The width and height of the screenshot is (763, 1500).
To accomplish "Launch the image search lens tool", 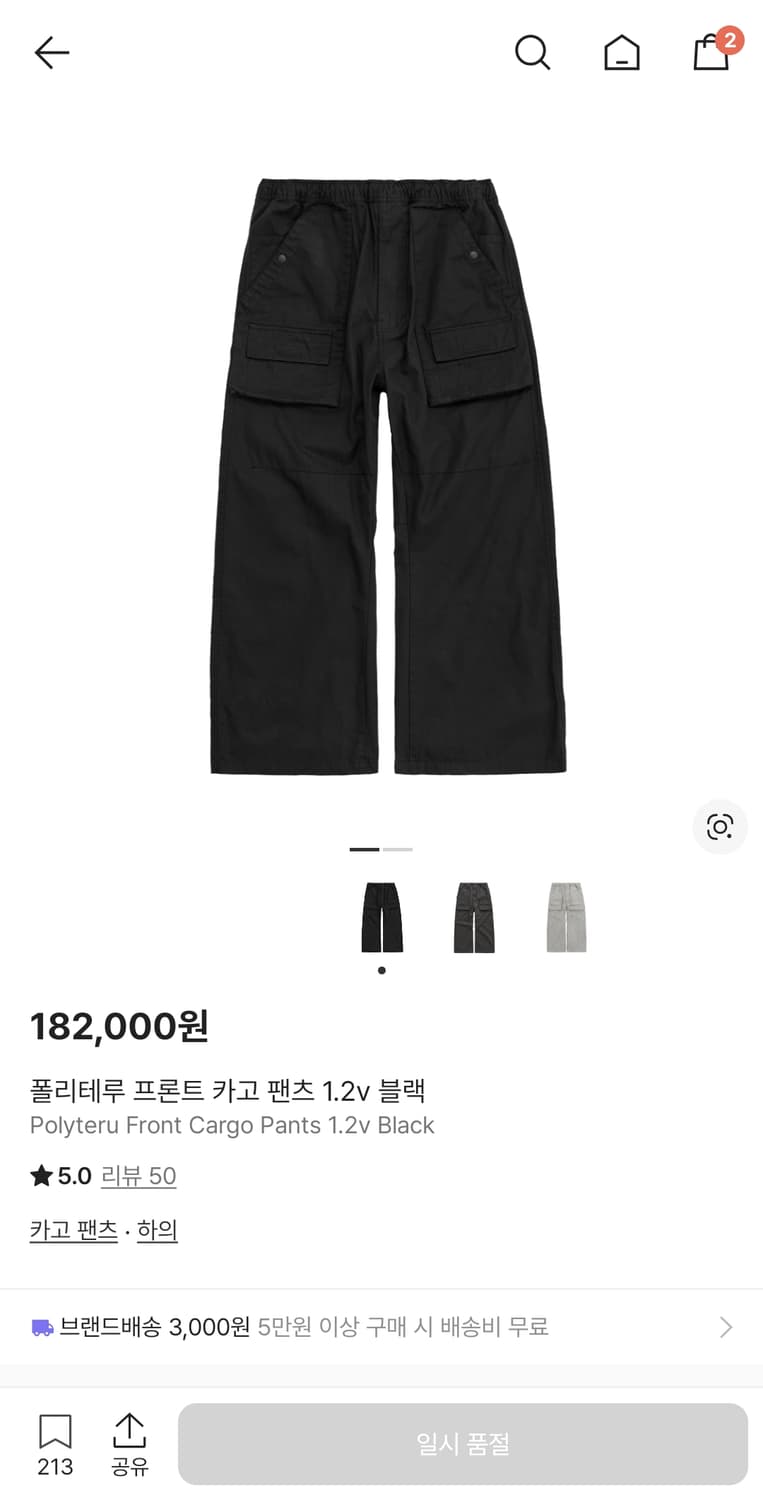I will [719, 828].
